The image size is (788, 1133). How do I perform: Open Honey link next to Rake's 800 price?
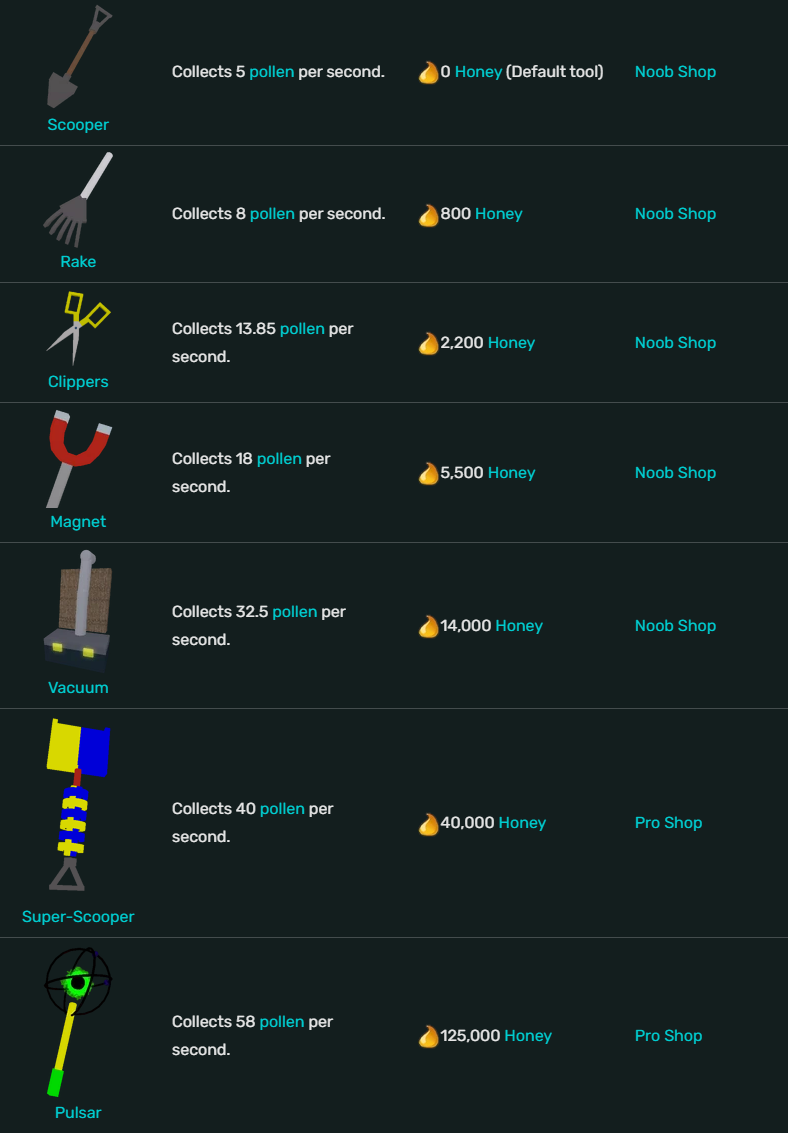(498, 214)
